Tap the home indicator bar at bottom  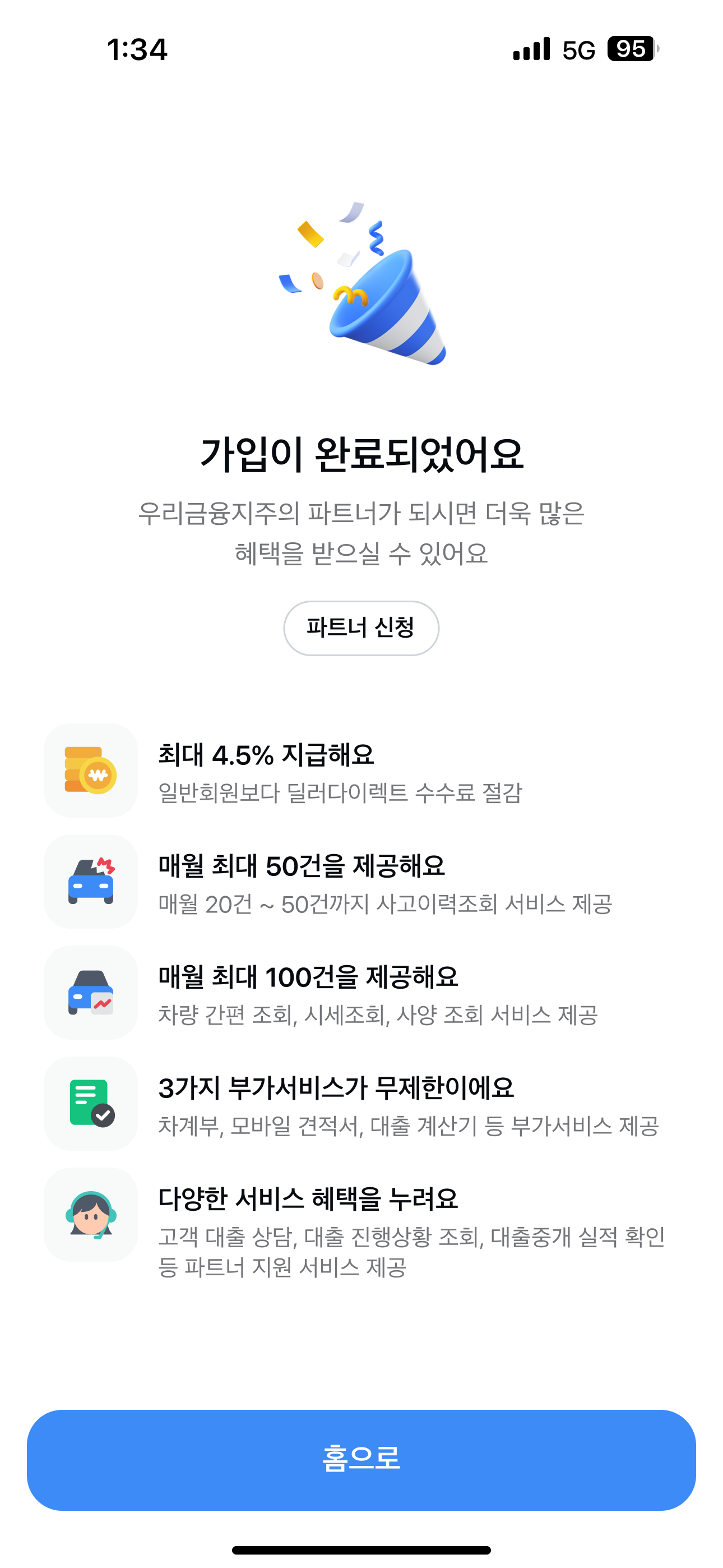point(361,1548)
